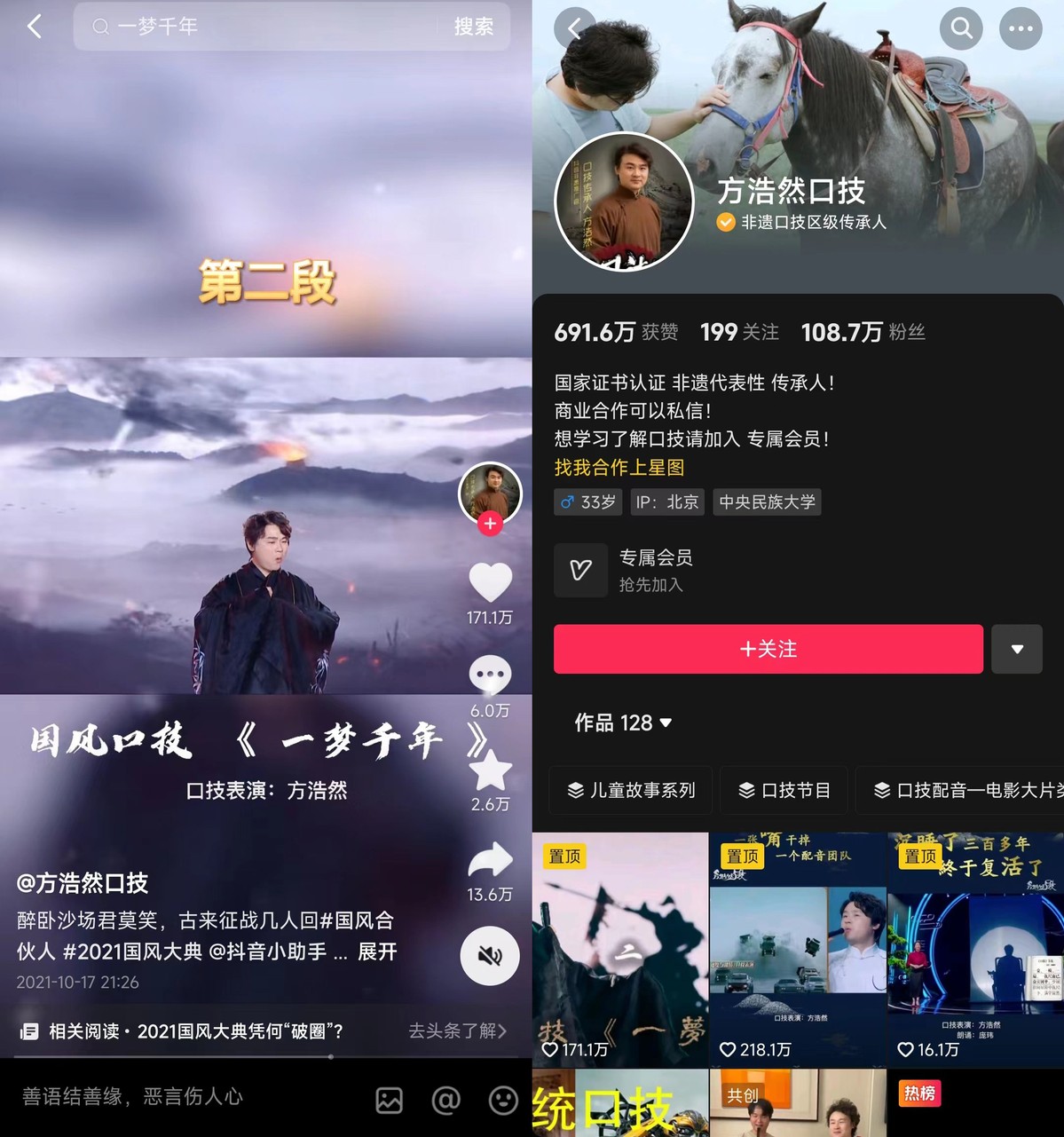The height and width of the screenshot is (1137, 1064).
Task: Open the 找我合作上星图 link
Action: pos(619,468)
